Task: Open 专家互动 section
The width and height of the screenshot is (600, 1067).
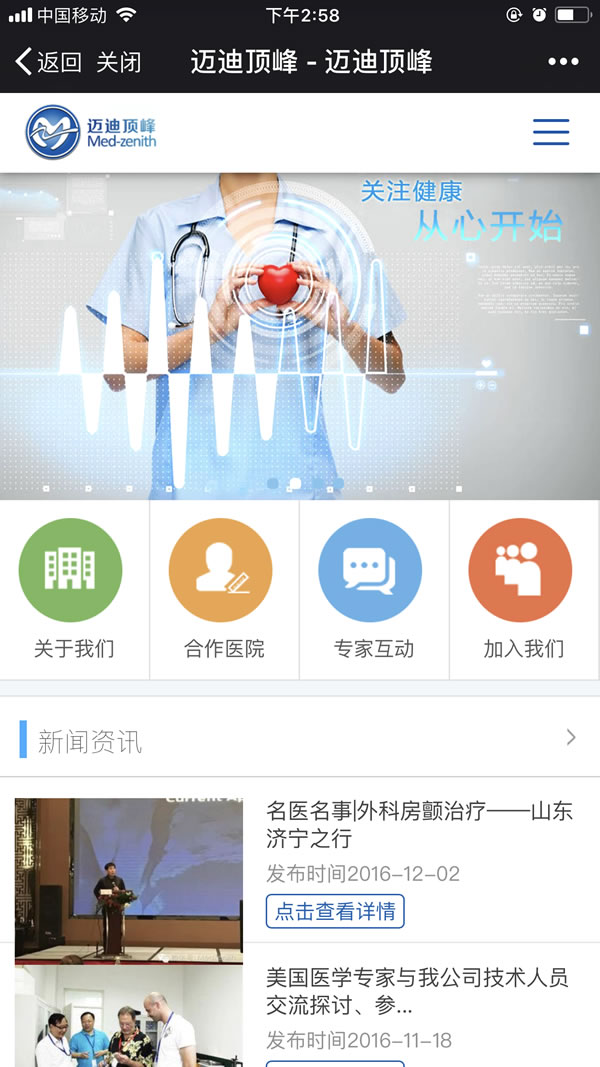Action: click(x=374, y=590)
